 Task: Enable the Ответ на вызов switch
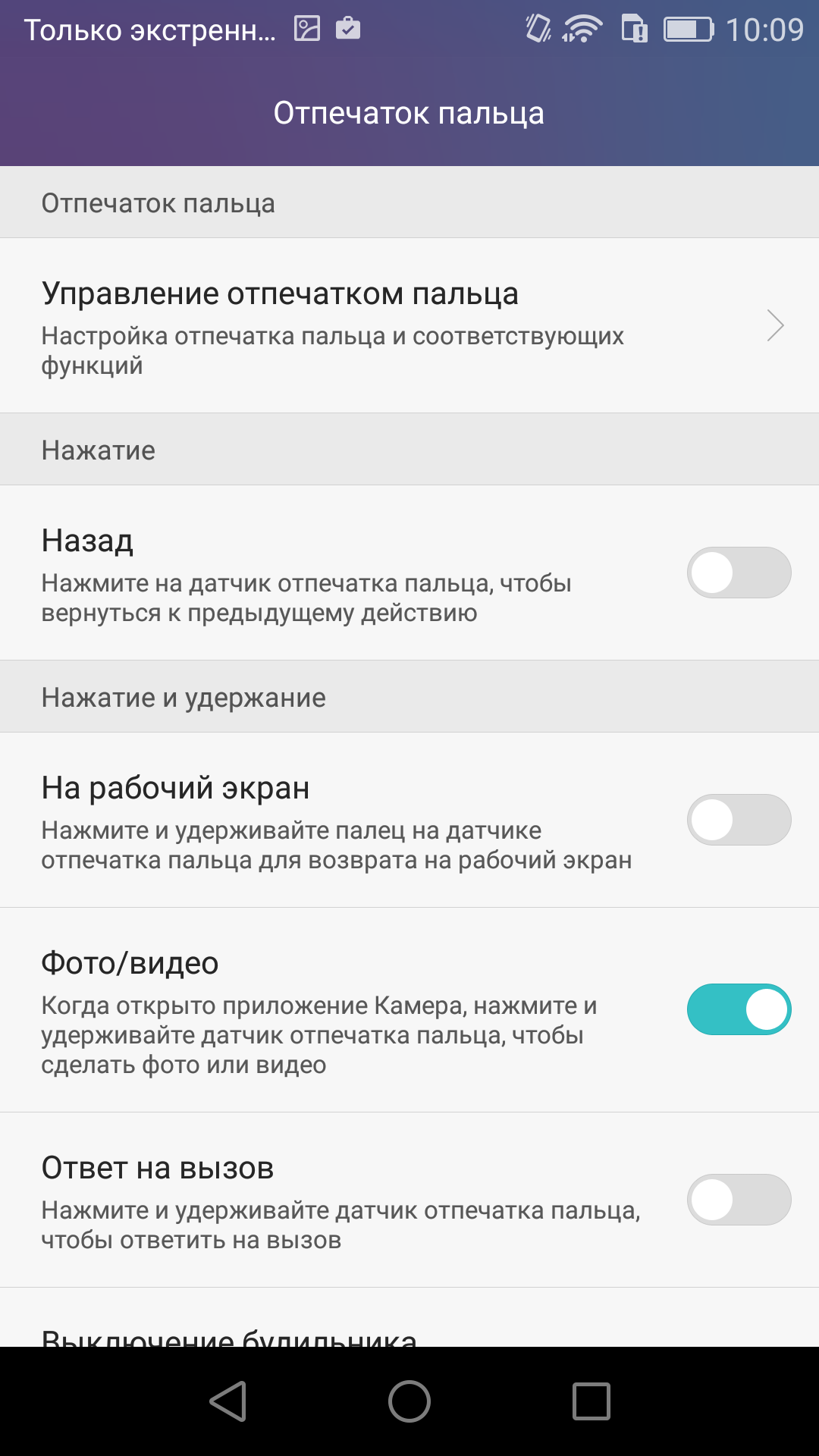point(739,1200)
